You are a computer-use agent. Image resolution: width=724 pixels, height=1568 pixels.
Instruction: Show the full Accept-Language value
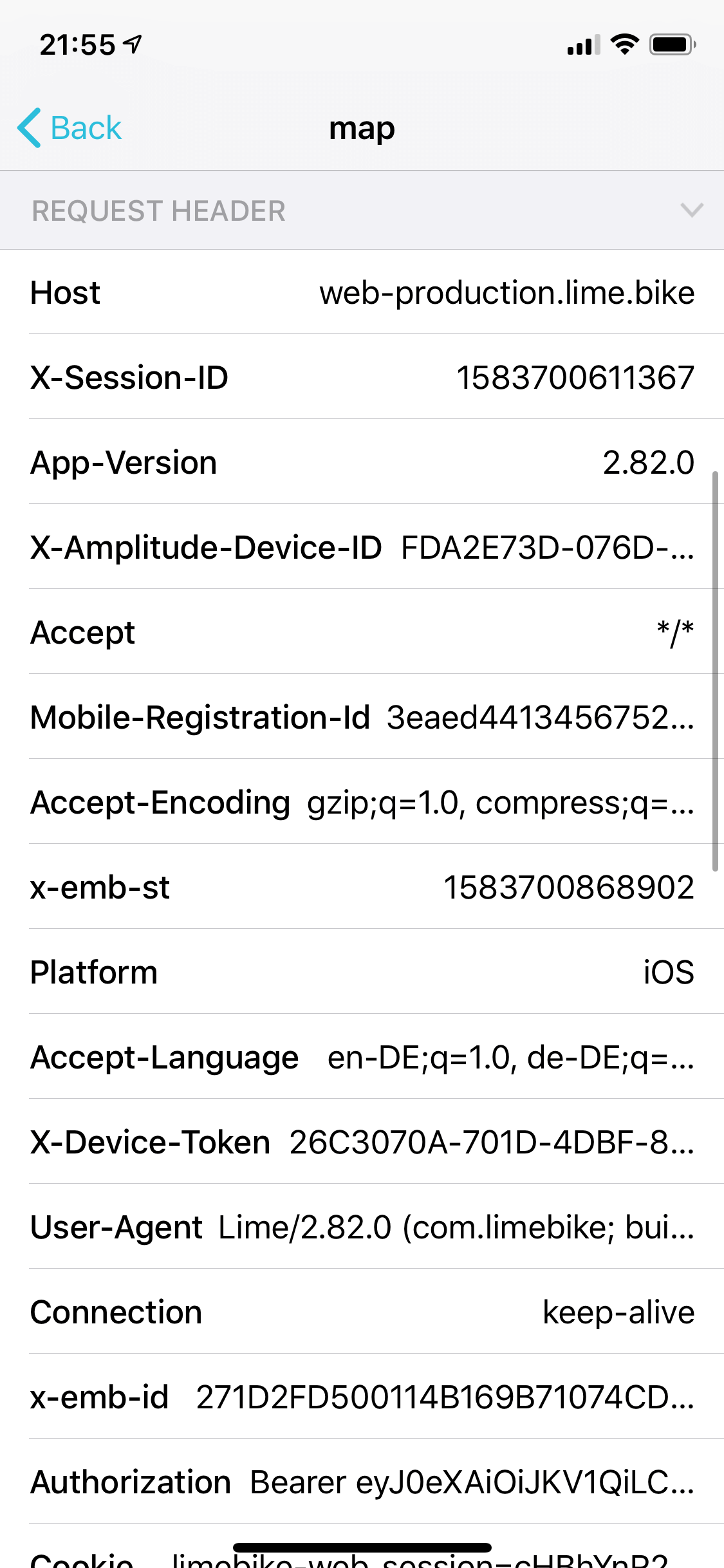tap(362, 1057)
